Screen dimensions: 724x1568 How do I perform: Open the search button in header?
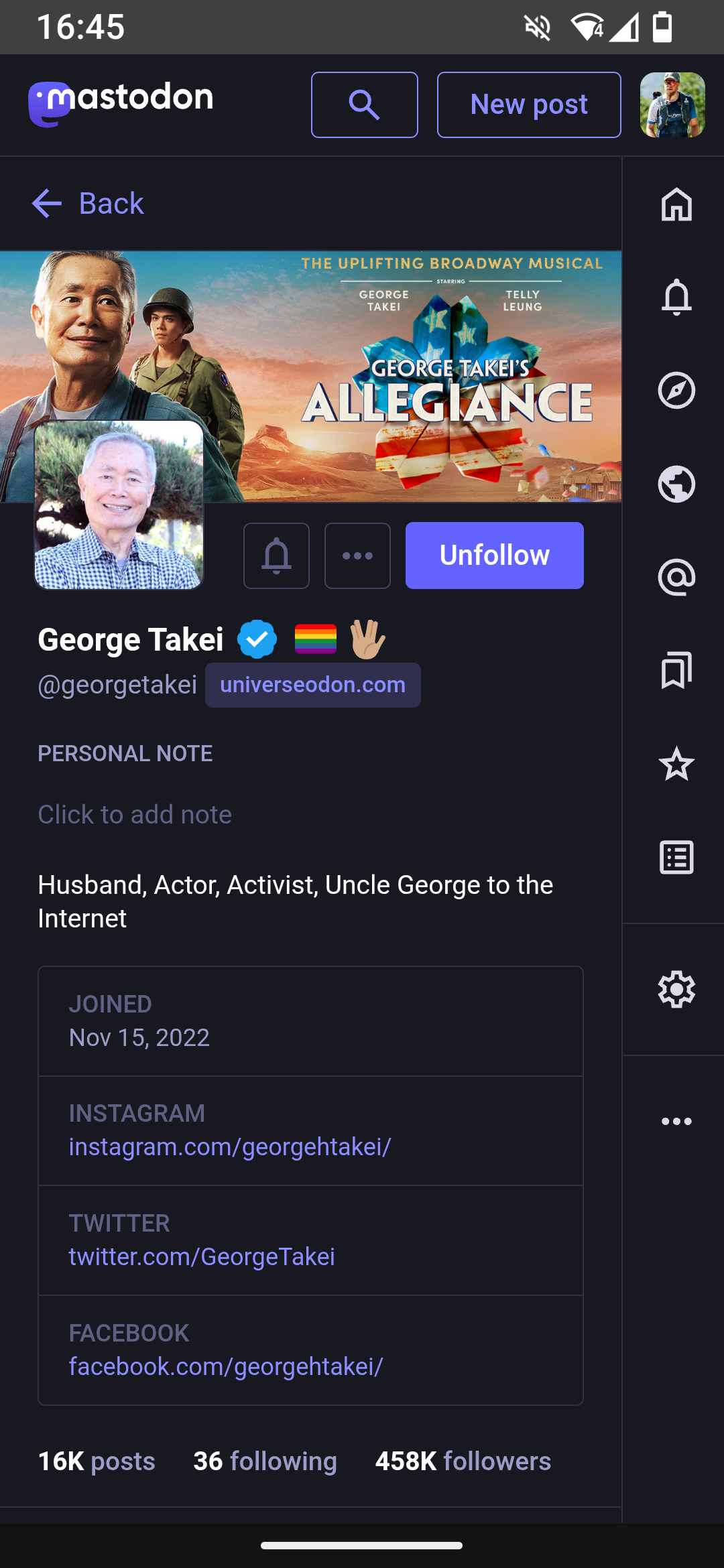[x=364, y=105]
